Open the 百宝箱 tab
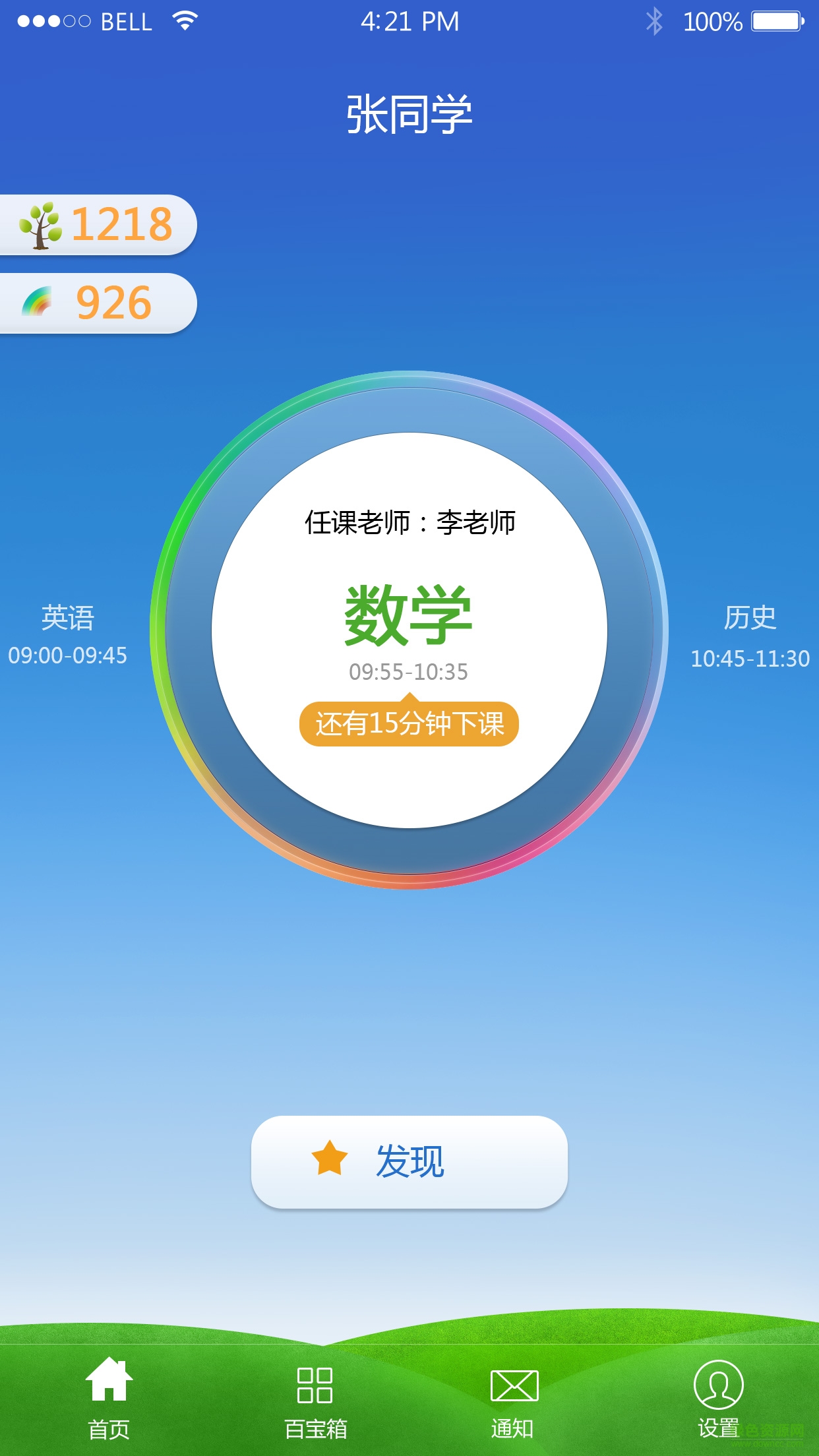This screenshot has height=1456, width=819. click(315, 1398)
